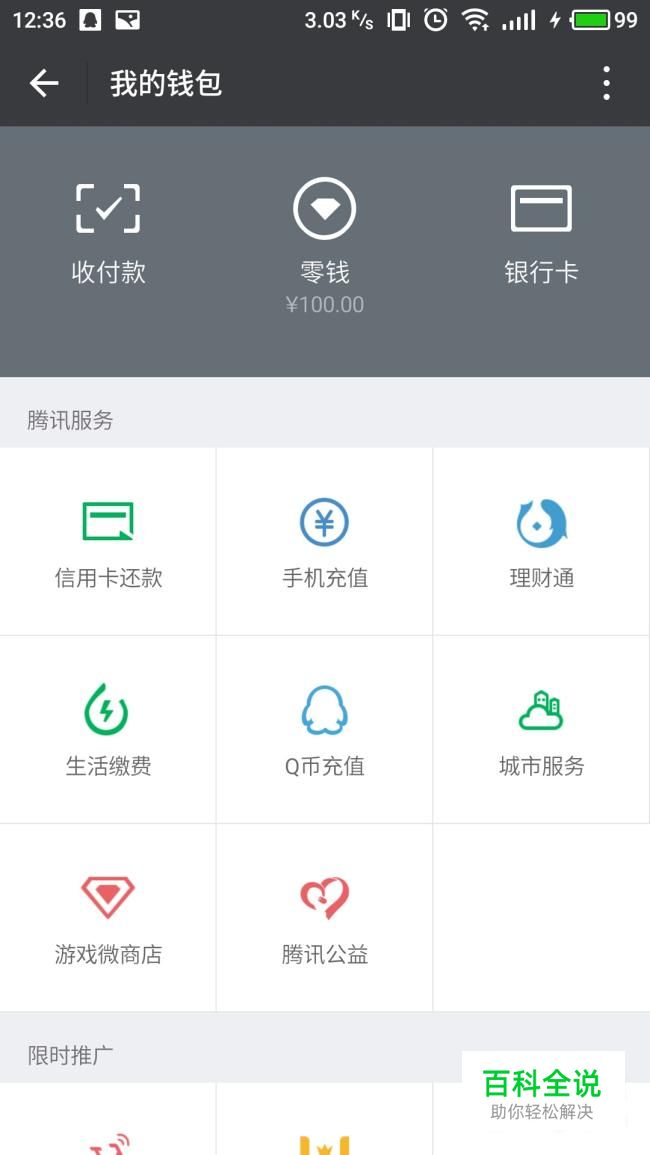The width and height of the screenshot is (650, 1155).
Task: Open 生活缴费 utility payments
Action: (x=108, y=729)
